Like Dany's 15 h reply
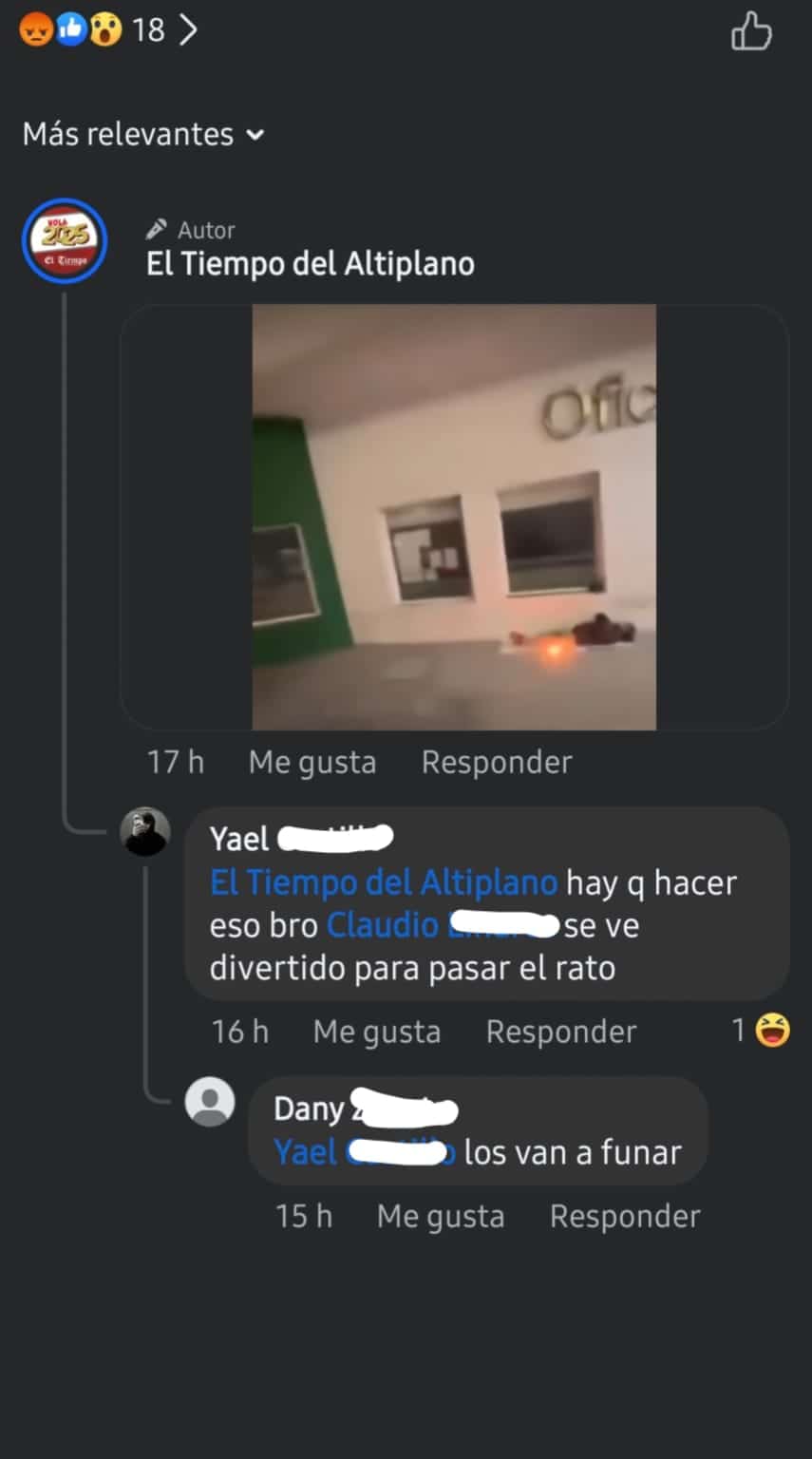This screenshot has height=1459, width=812. tap(440, 1216)
